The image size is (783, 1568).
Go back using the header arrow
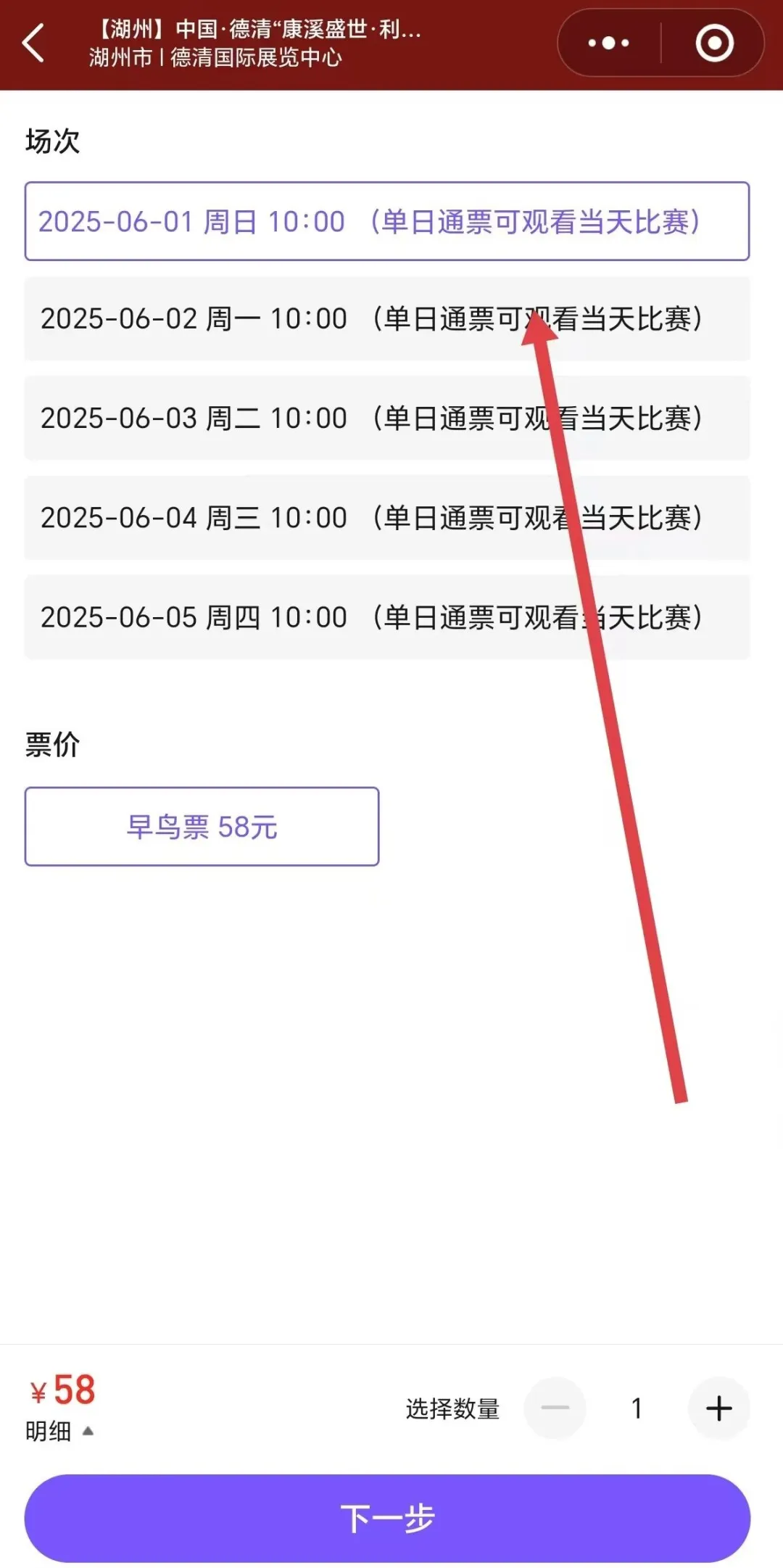point(34,43)
